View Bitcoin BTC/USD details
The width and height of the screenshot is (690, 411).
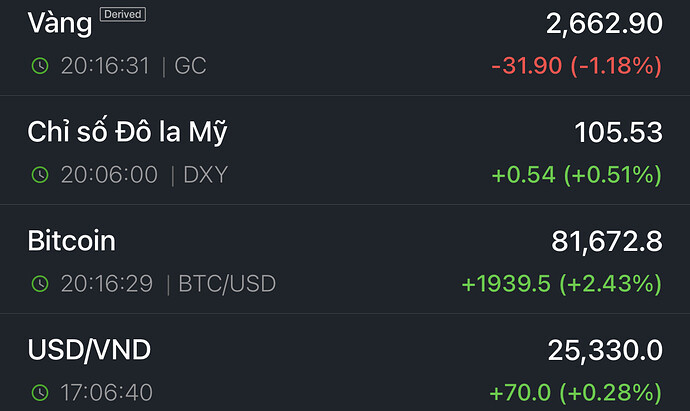pyautogui.click(x=345, y=261)
